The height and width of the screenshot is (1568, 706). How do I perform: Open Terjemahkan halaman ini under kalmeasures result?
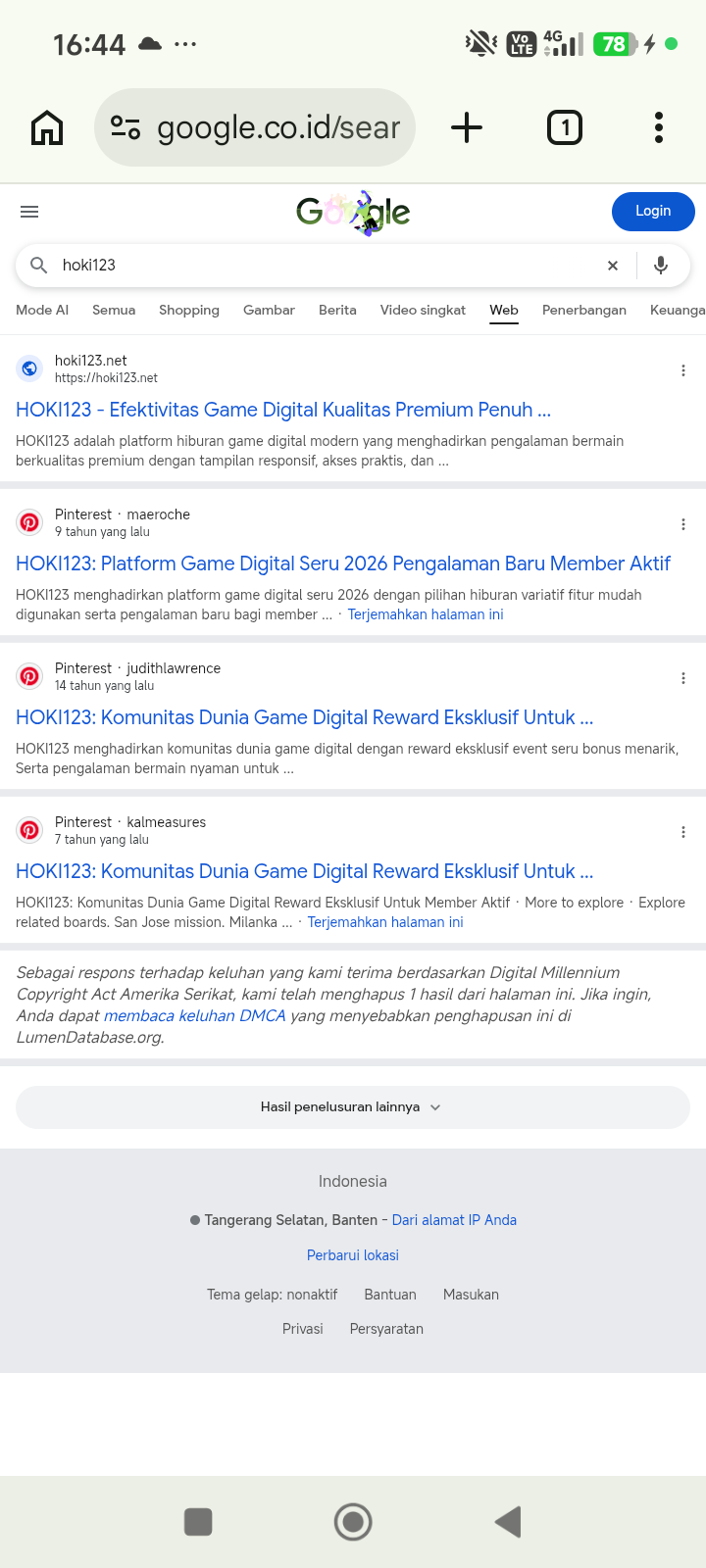click(385, 922)
